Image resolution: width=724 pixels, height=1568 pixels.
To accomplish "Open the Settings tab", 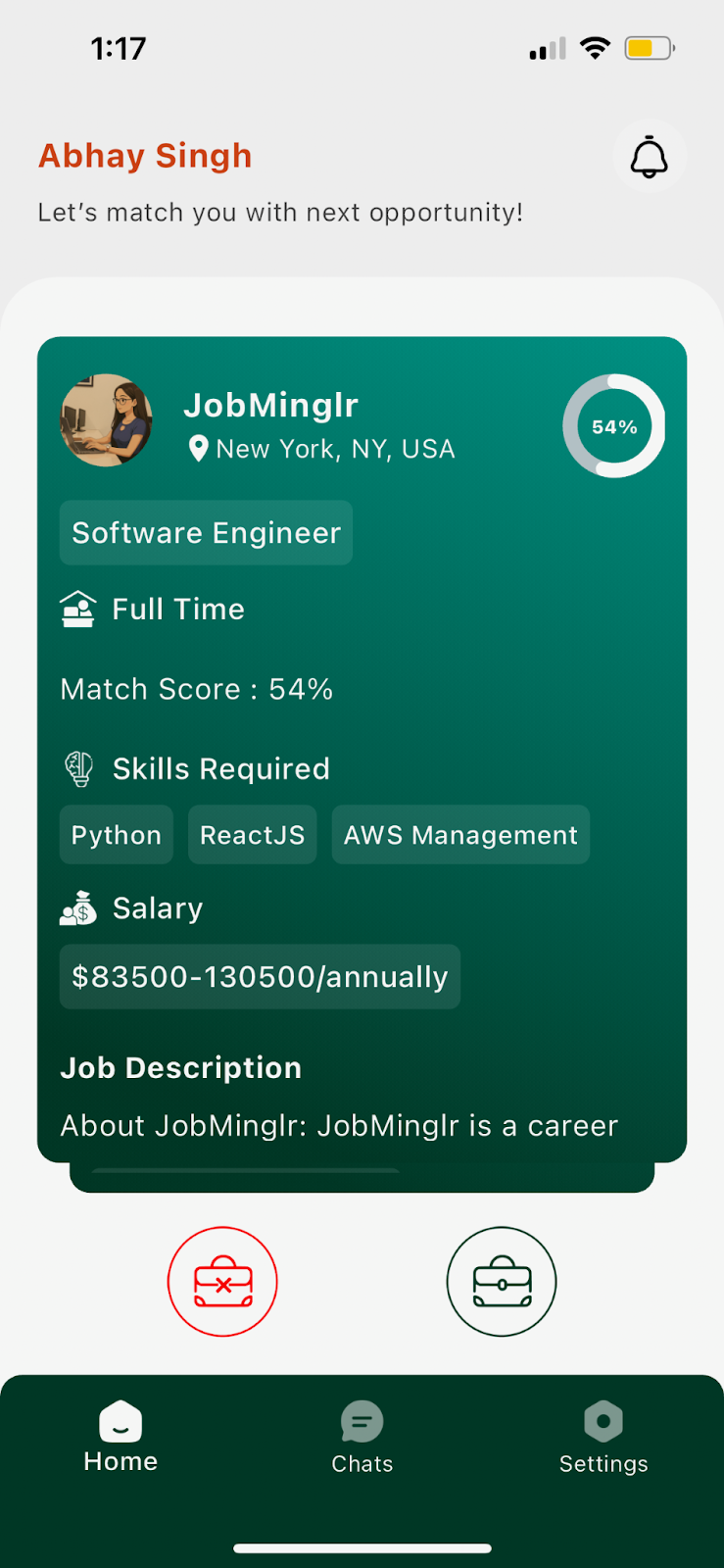I will (603, 1438).
